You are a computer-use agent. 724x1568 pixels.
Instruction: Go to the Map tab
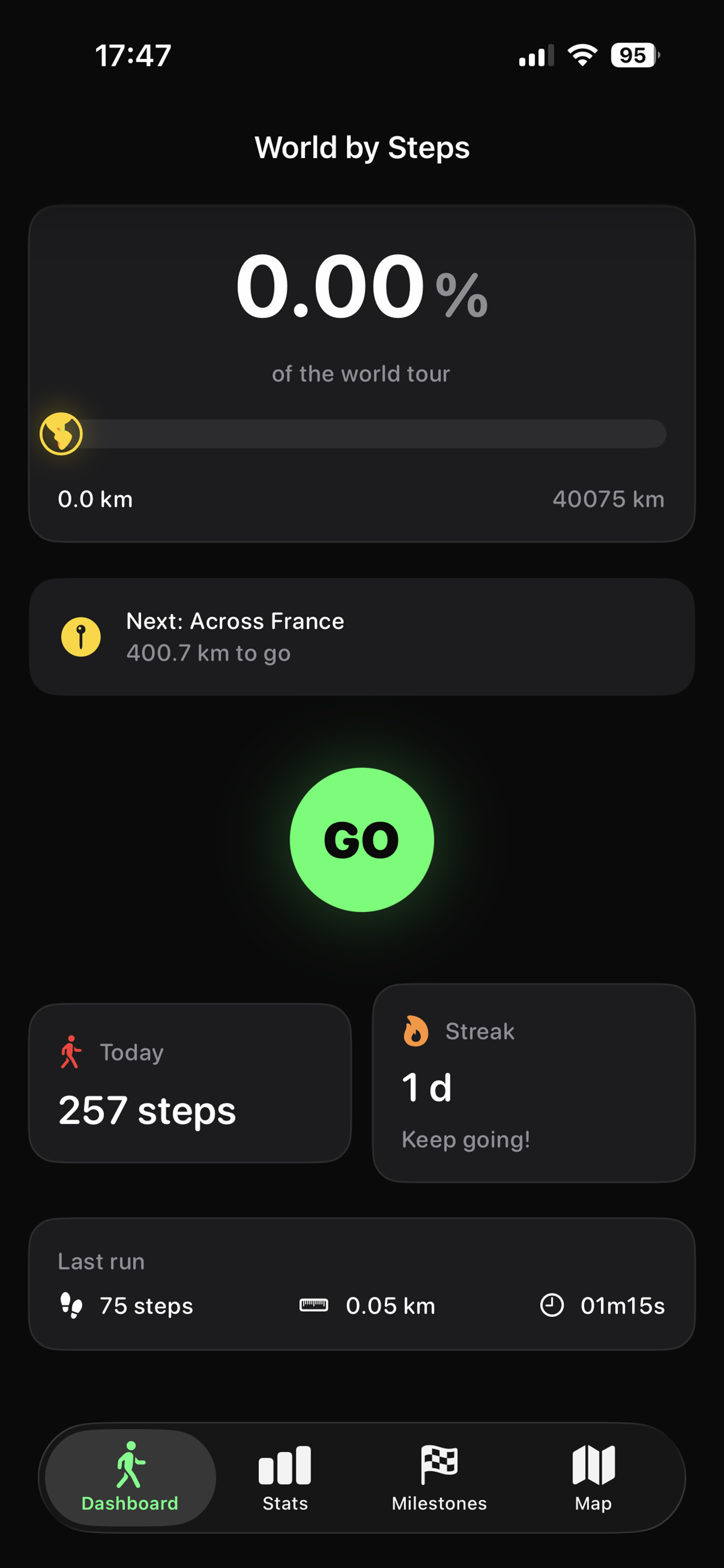[x=593, y=1478]
